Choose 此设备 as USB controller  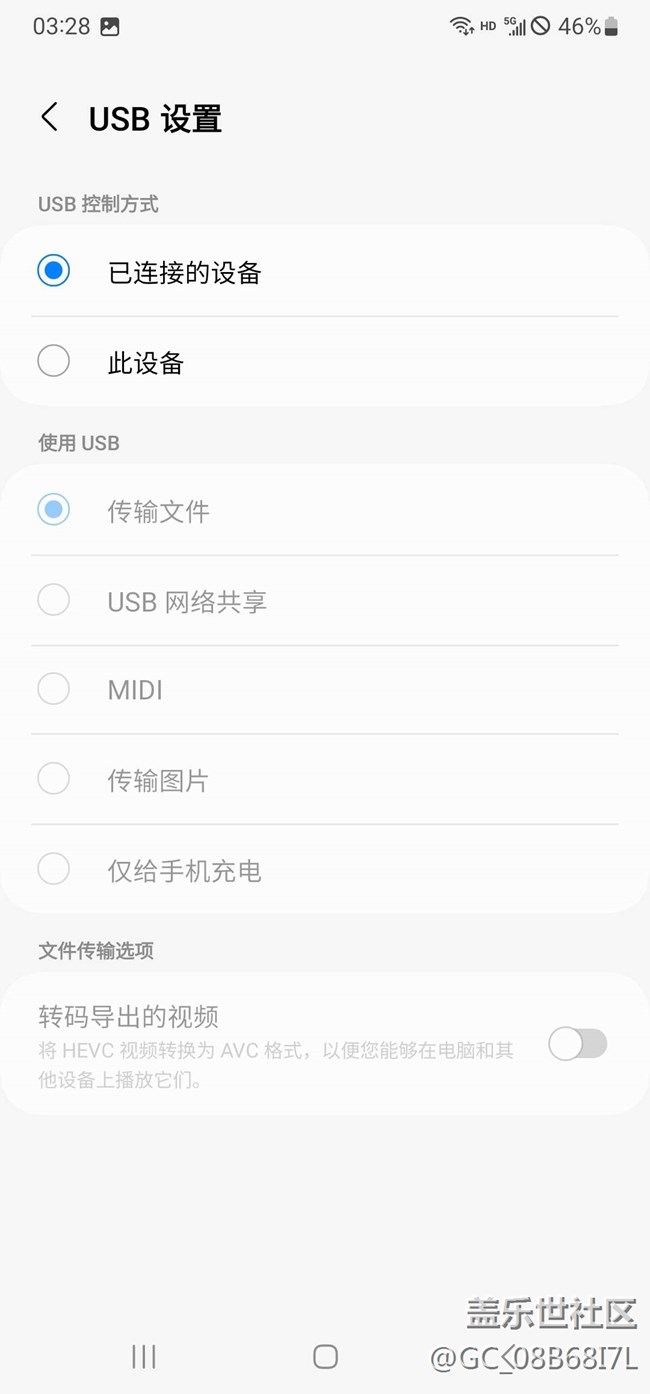(x=325, y=361)
